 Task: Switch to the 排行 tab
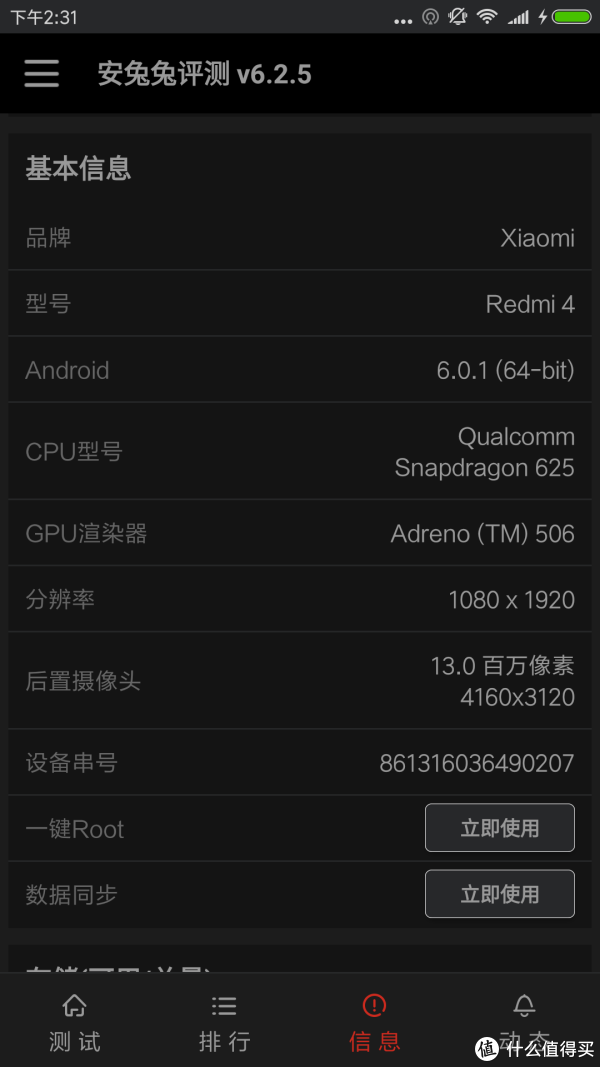click(x=224, y=1023)
